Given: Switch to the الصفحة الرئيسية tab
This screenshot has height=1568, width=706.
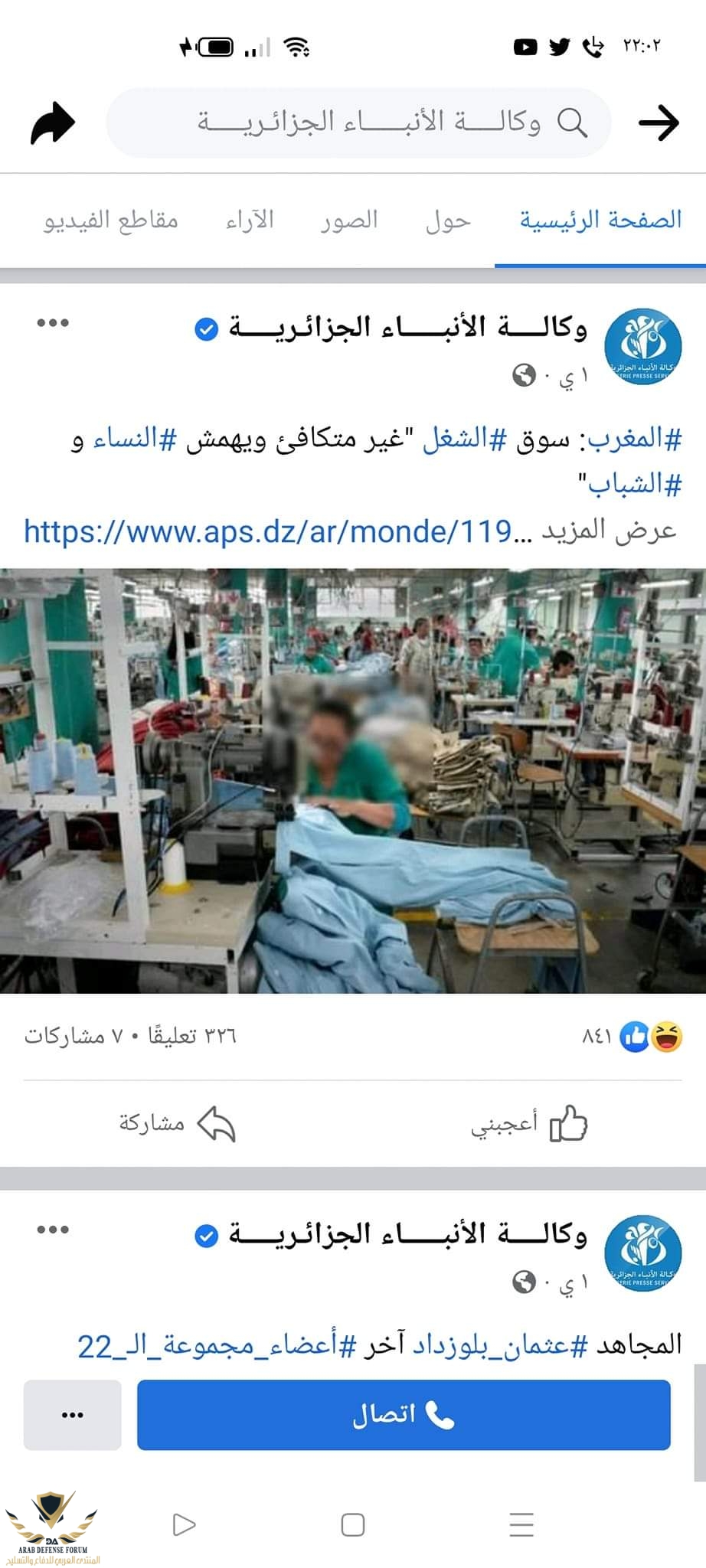Looking at the screenshot, I should click(600, 220).
